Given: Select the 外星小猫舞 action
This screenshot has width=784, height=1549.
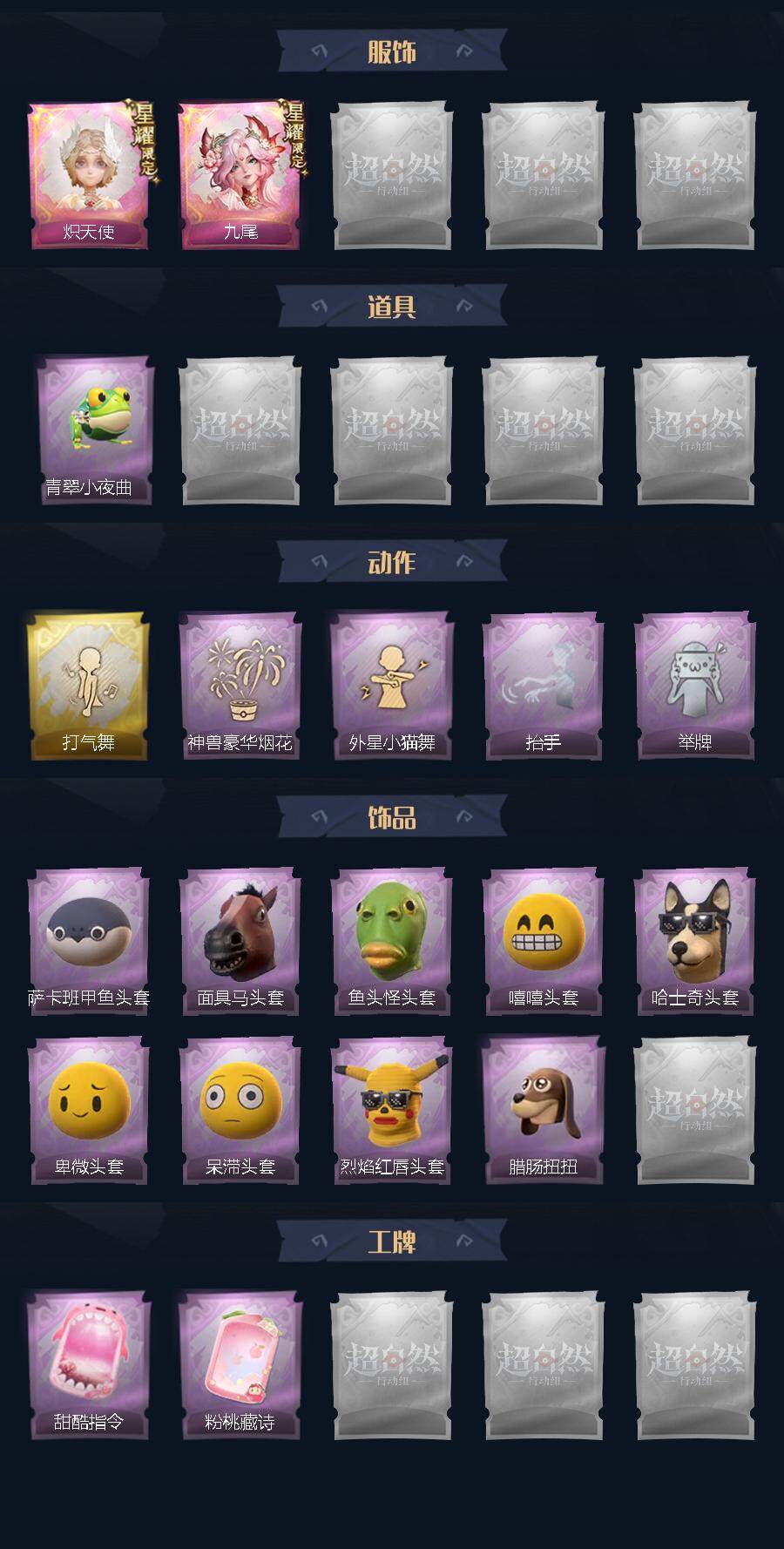Looking at the screenshot, I should click(392, 687).
